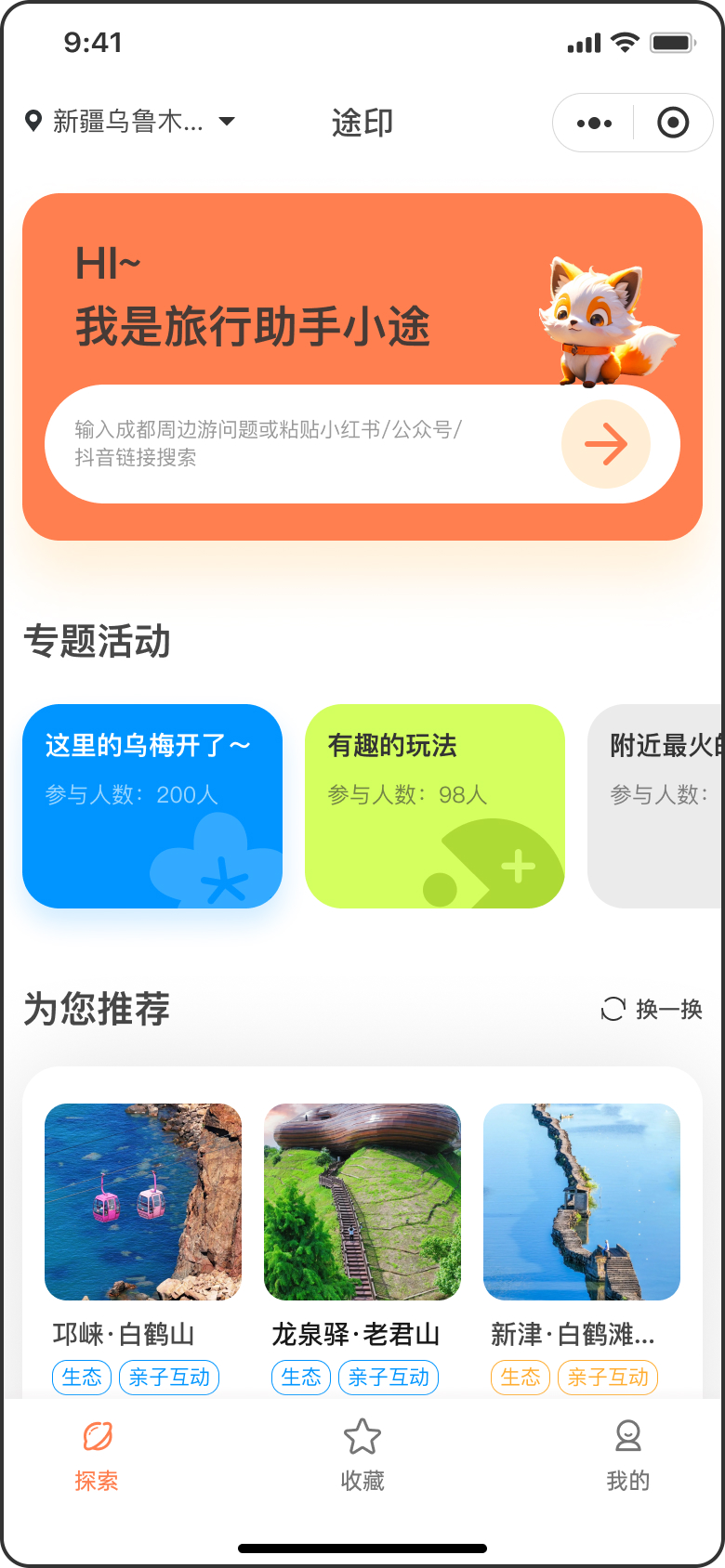Open the 有趣的玩法 activity card
725x1568 pixels.
[435, 805]
